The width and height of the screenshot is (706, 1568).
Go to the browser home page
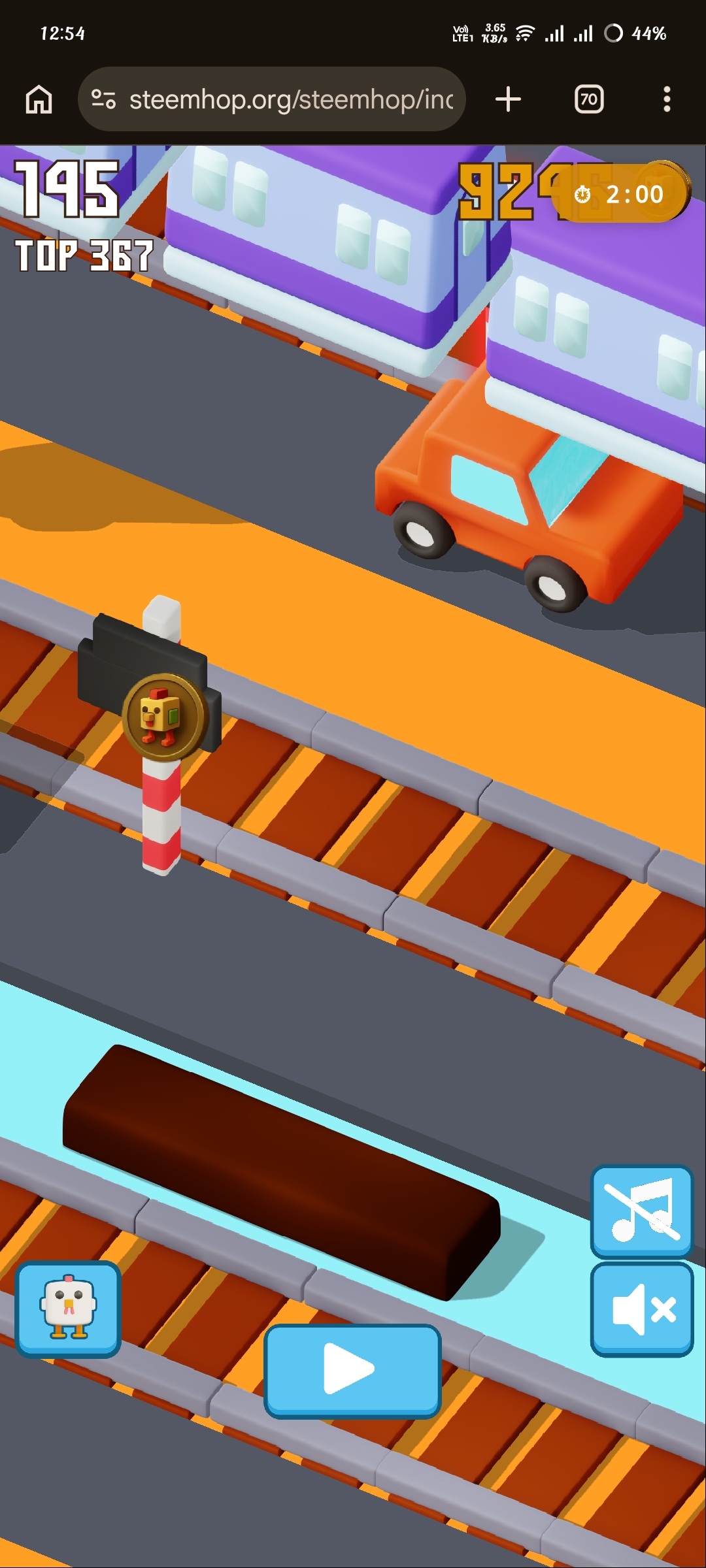[x=39, y=99]
